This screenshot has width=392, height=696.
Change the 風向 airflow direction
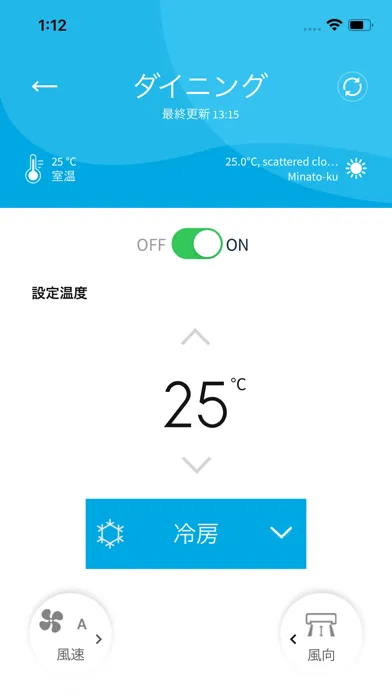pyautogui.click(x=321, y=634)
